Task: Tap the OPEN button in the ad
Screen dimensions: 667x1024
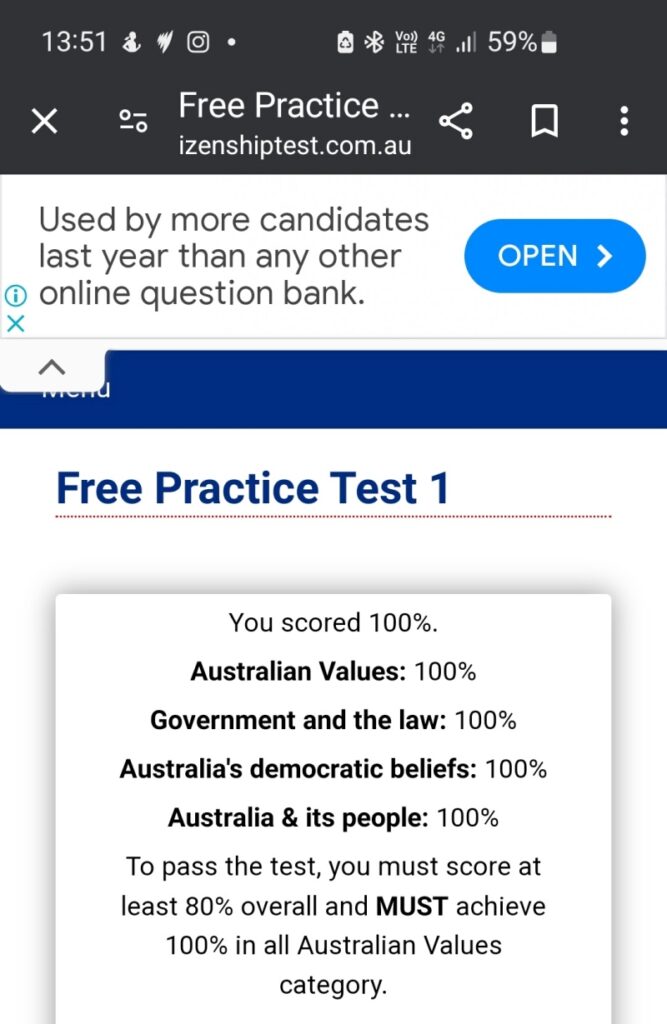Action: [x=554, y=256]
